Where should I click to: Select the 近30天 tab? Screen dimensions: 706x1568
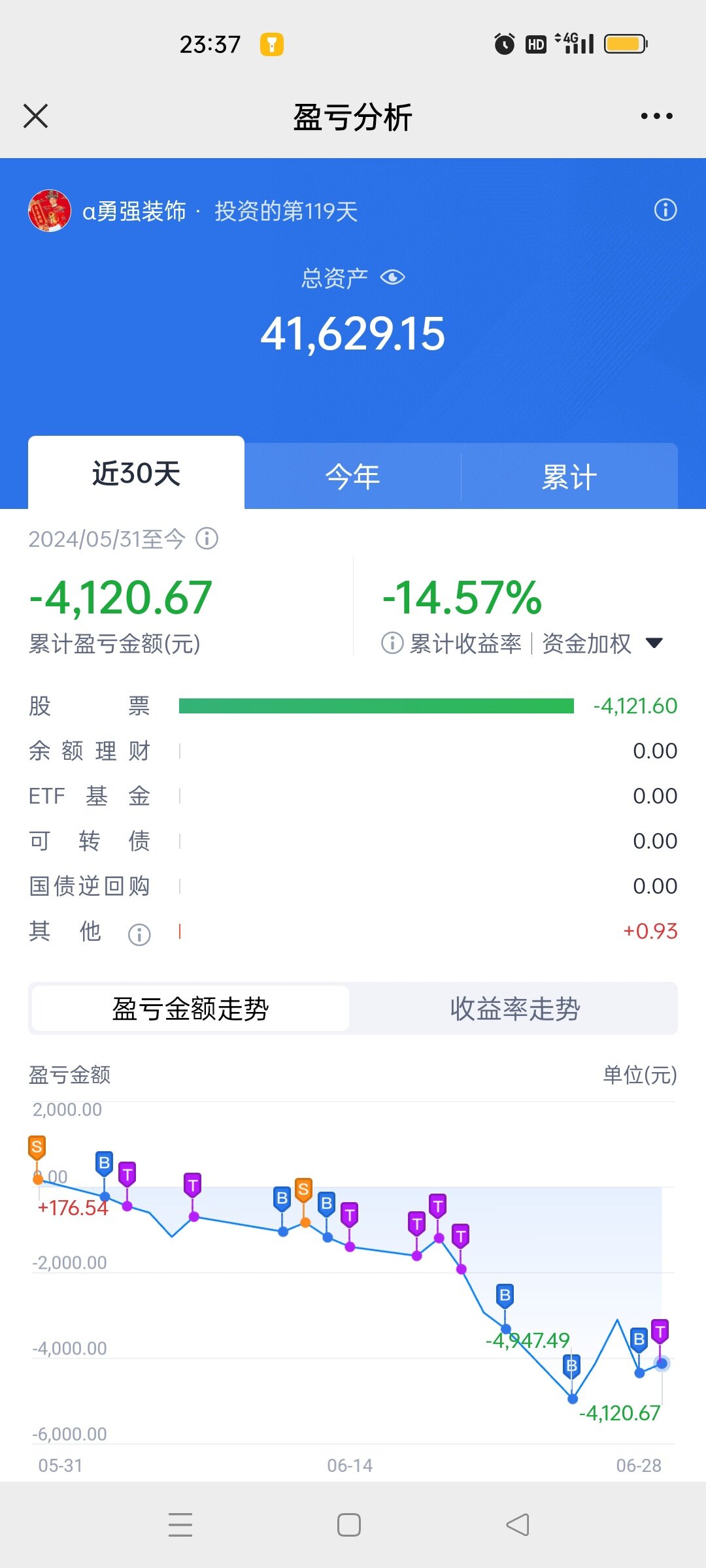(136, 474)
